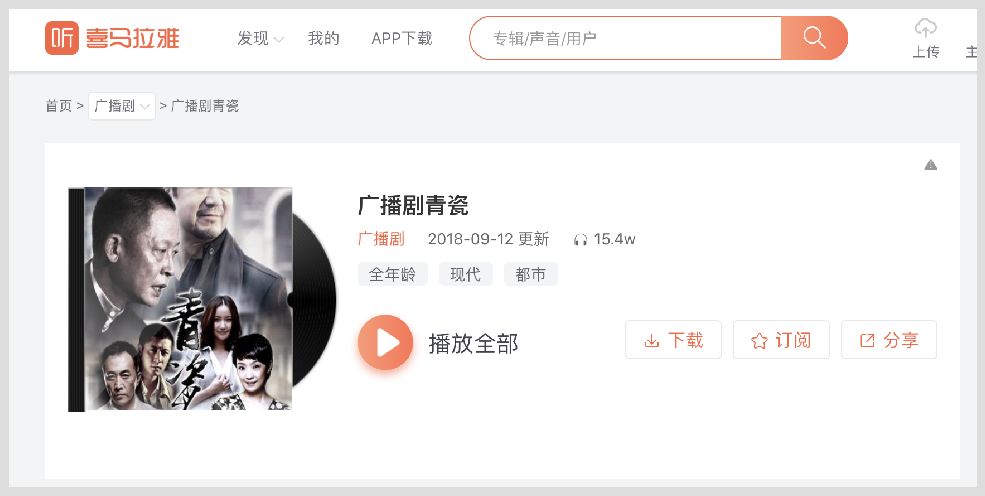Download the album with 下载
This screenshot has width=985, height=496.
(673, 340)
